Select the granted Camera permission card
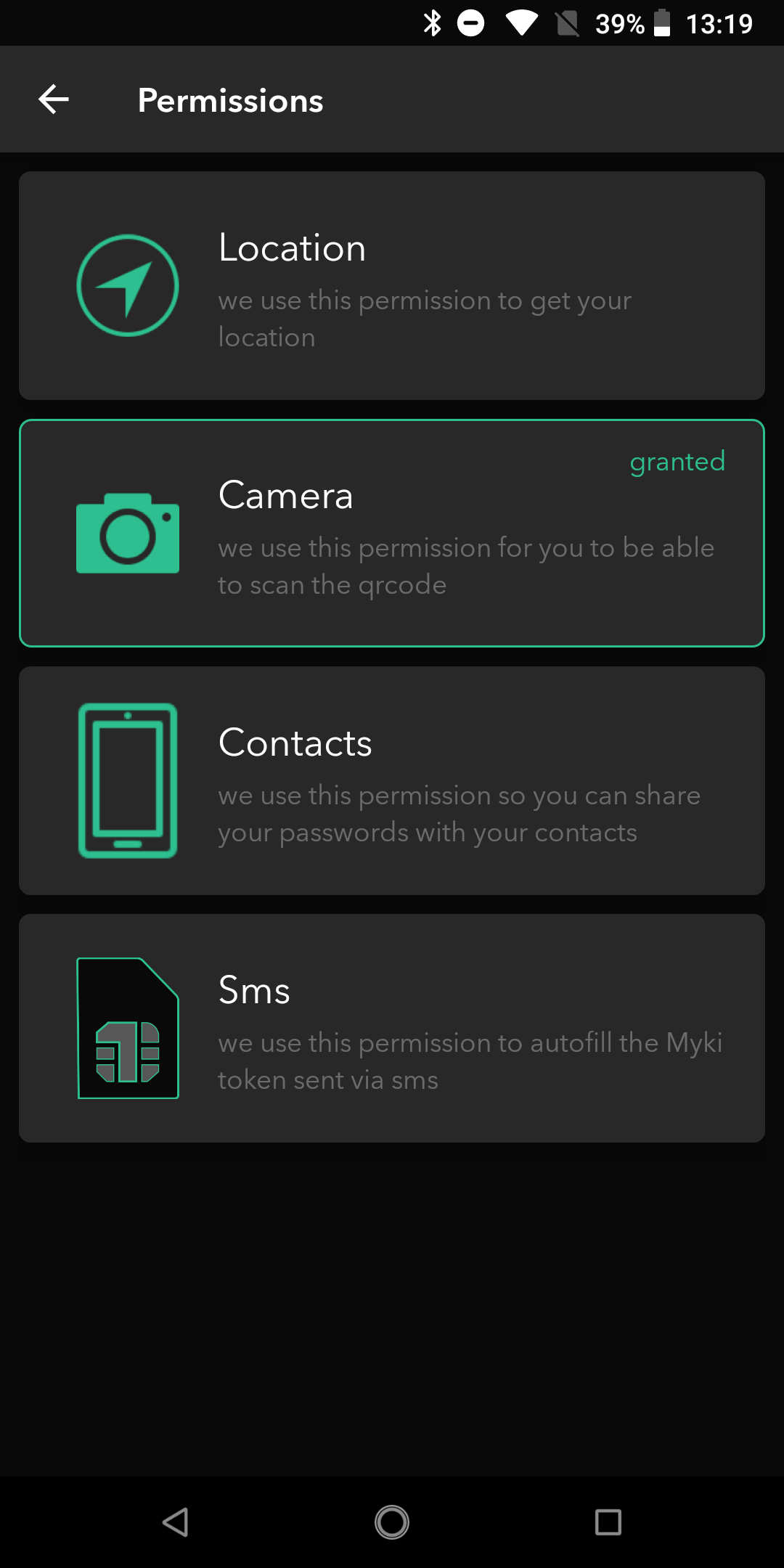Screen dimensions: 784x1568 392,534
